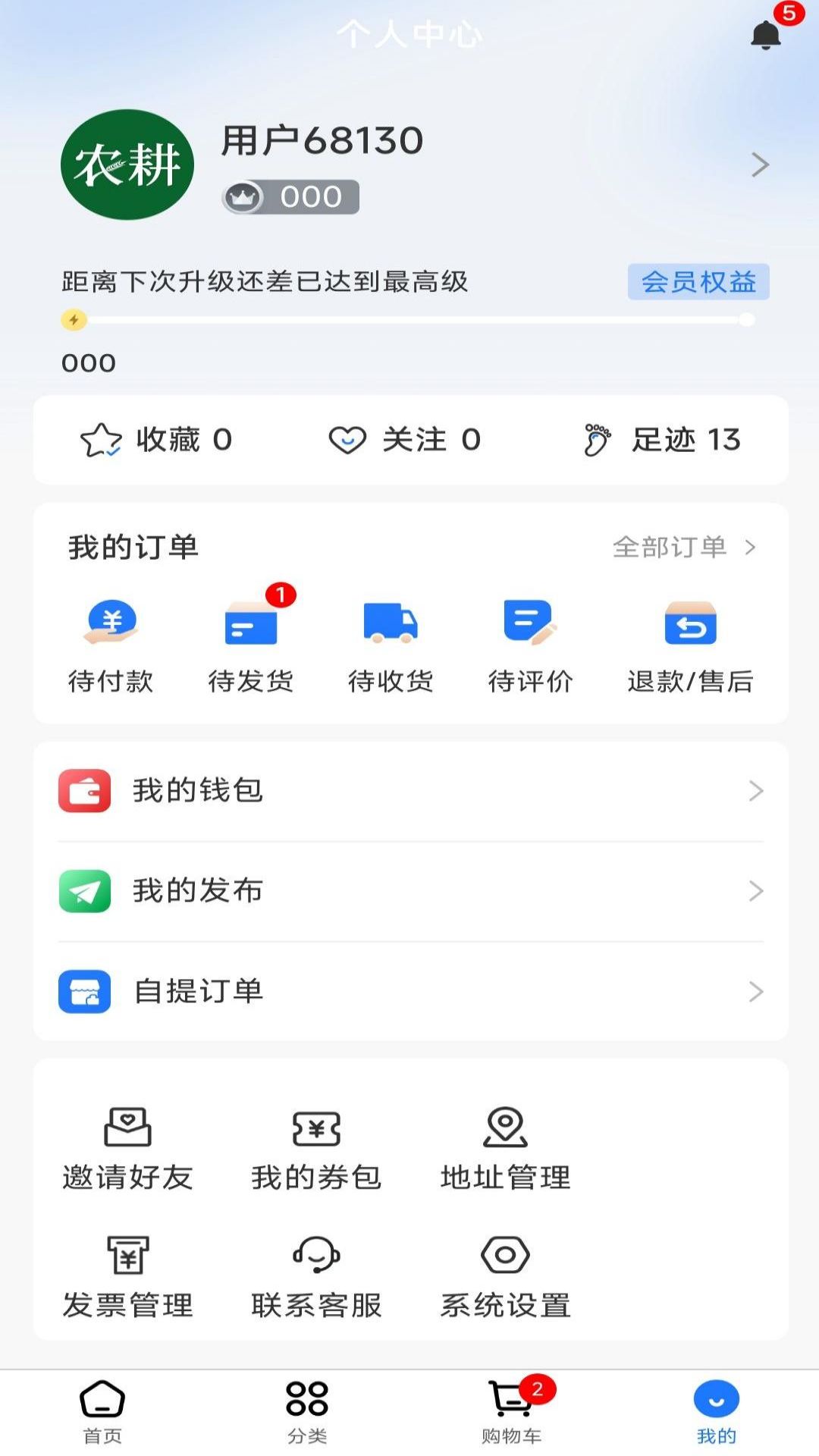The width and height of the screenshot is (819, 1456).
Task: Click the 会员权益 membership button
Action: 698,282
